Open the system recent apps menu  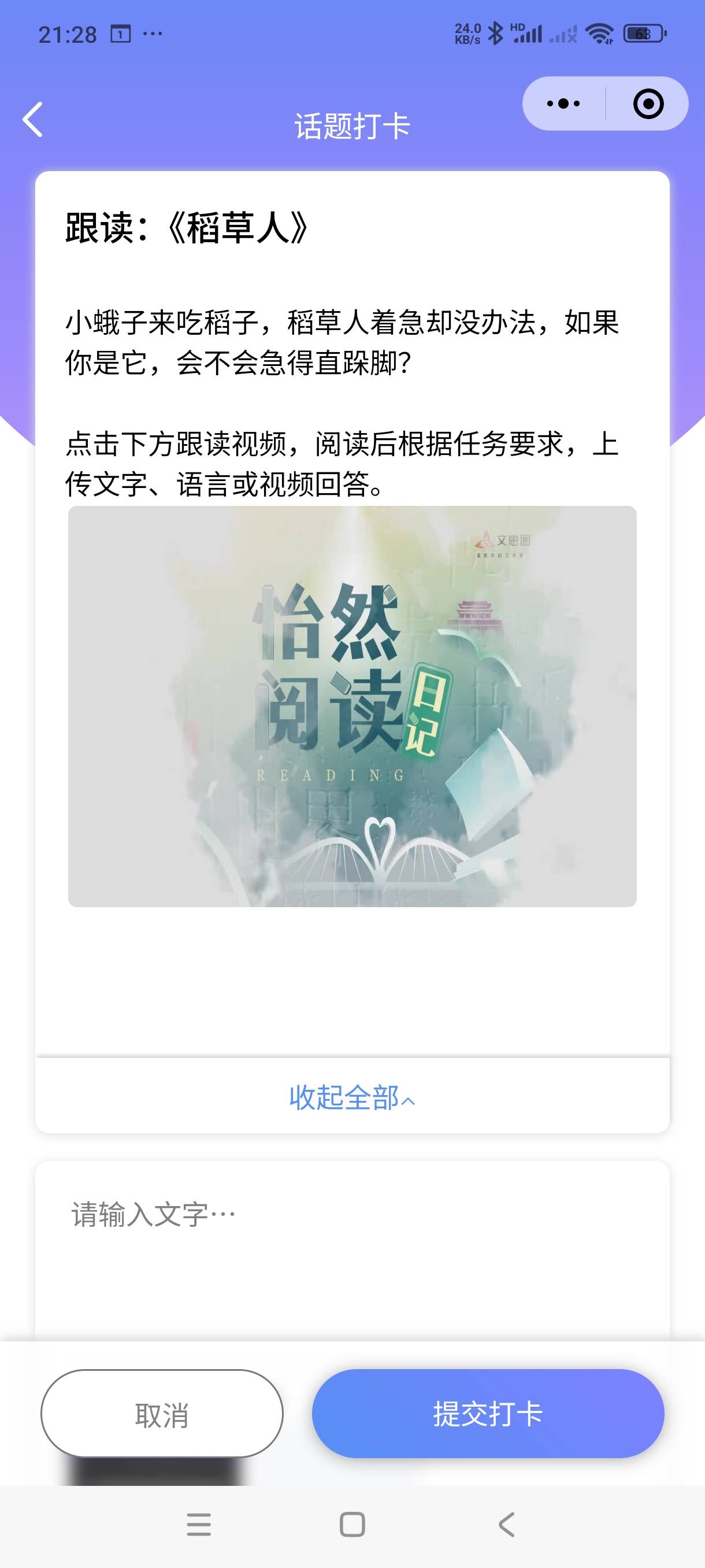click(x=199, y=1525)
